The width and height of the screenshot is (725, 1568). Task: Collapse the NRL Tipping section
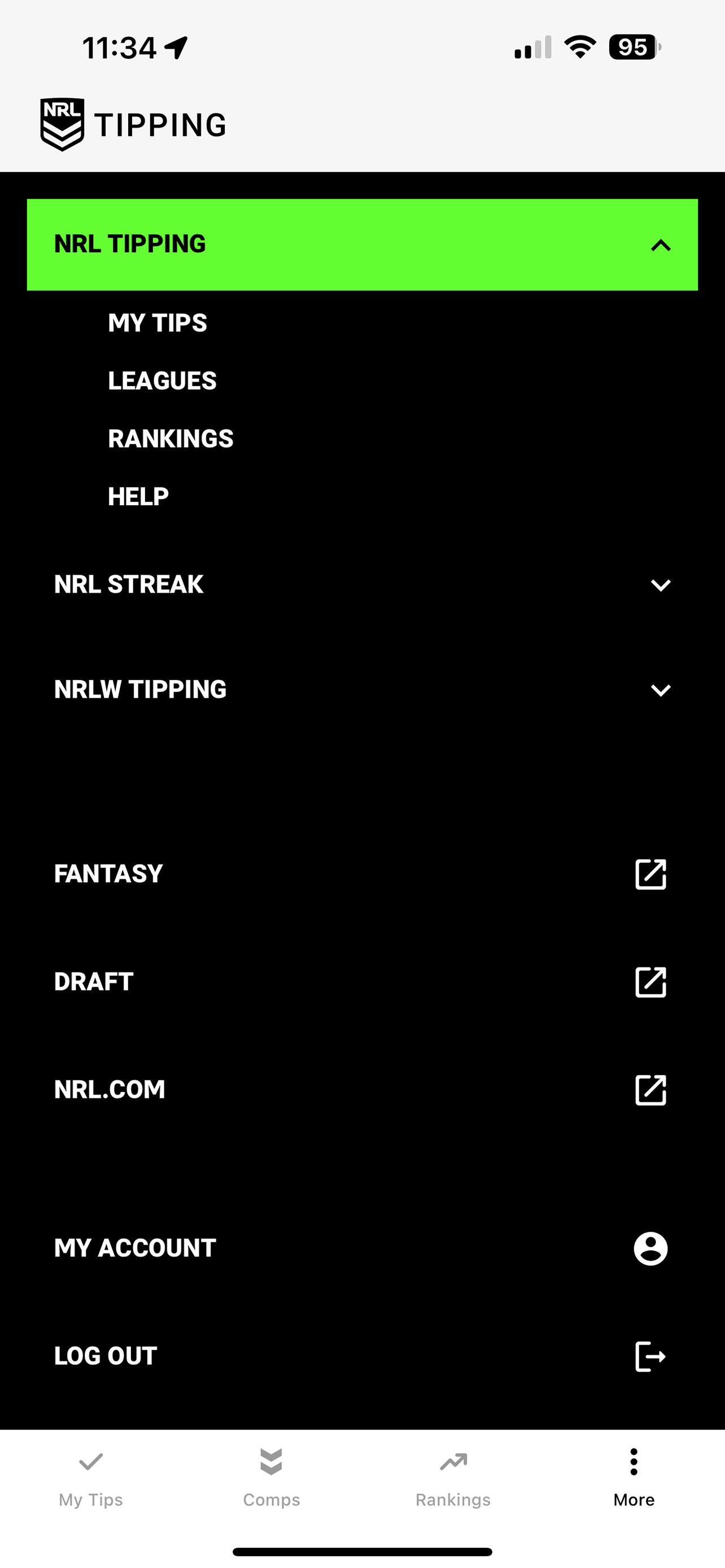click(x=660, y=246)
